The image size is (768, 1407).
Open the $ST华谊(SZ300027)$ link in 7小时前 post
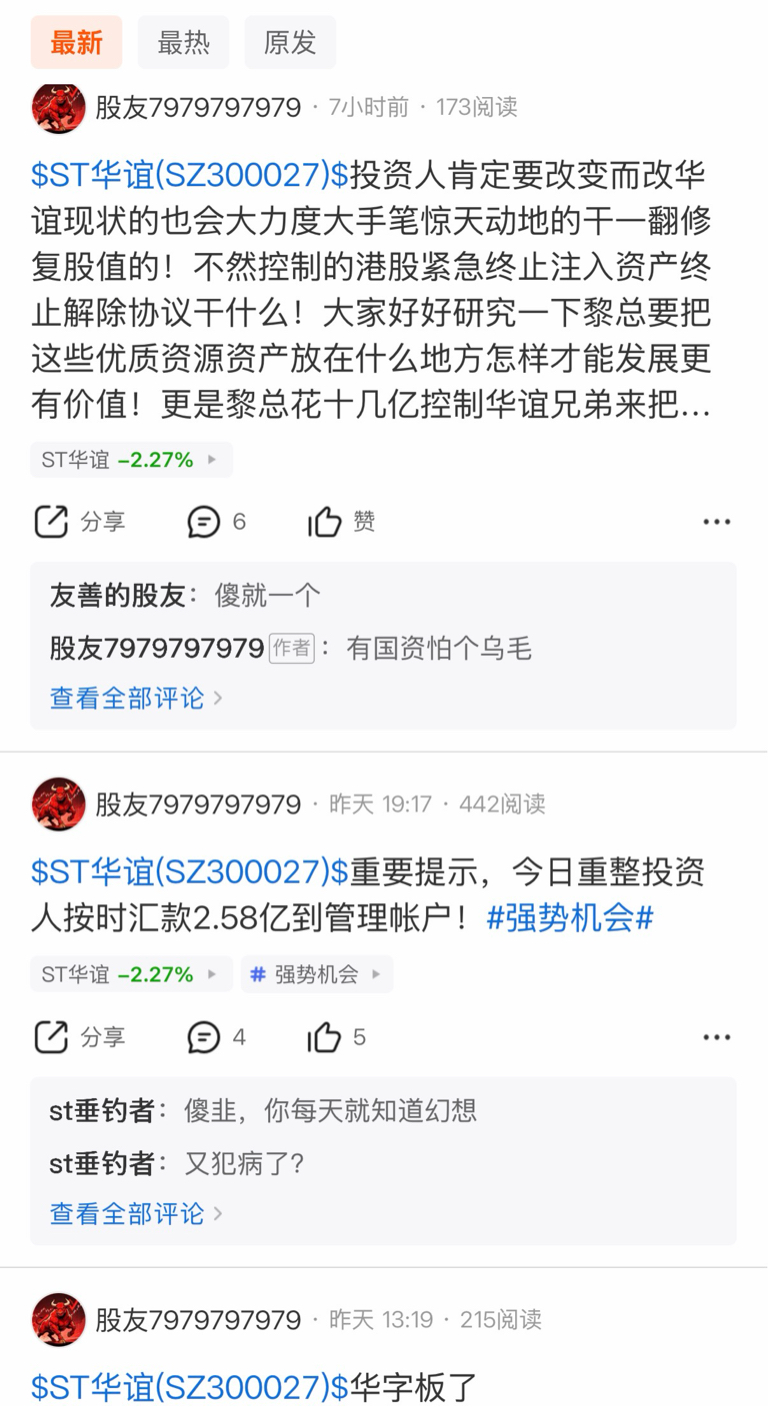190,175
